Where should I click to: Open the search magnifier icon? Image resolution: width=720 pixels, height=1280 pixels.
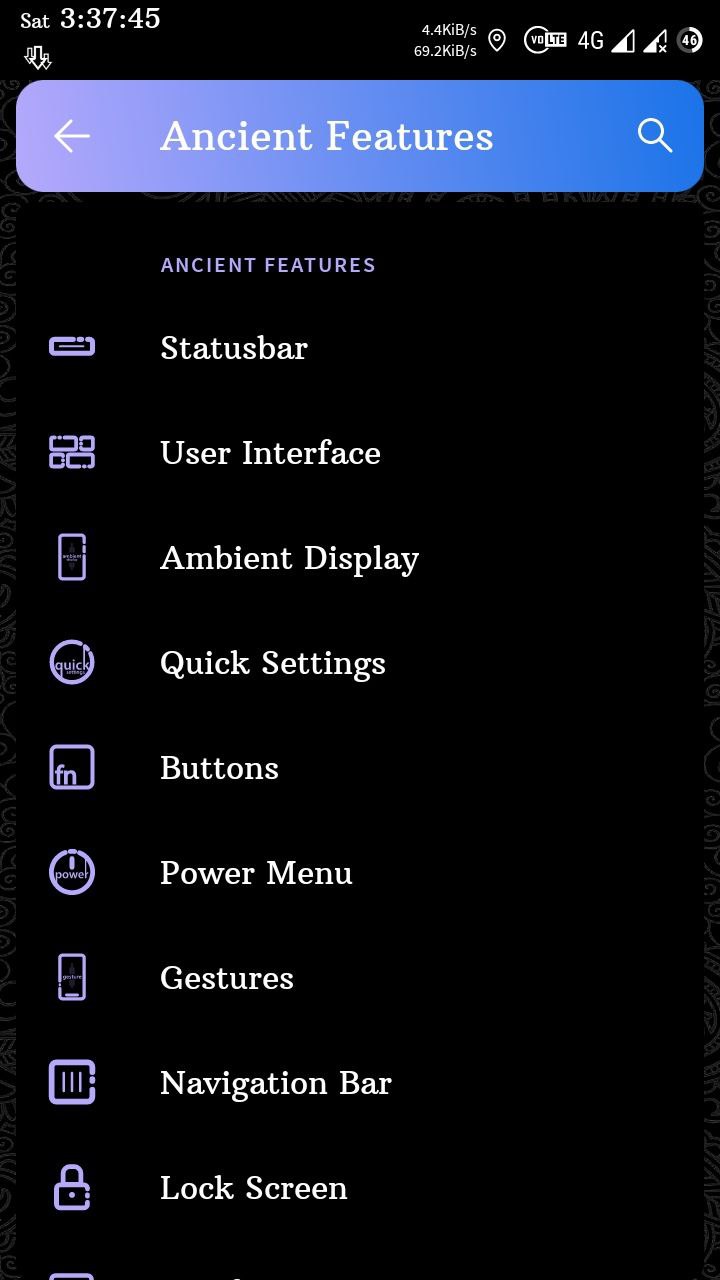655,136
